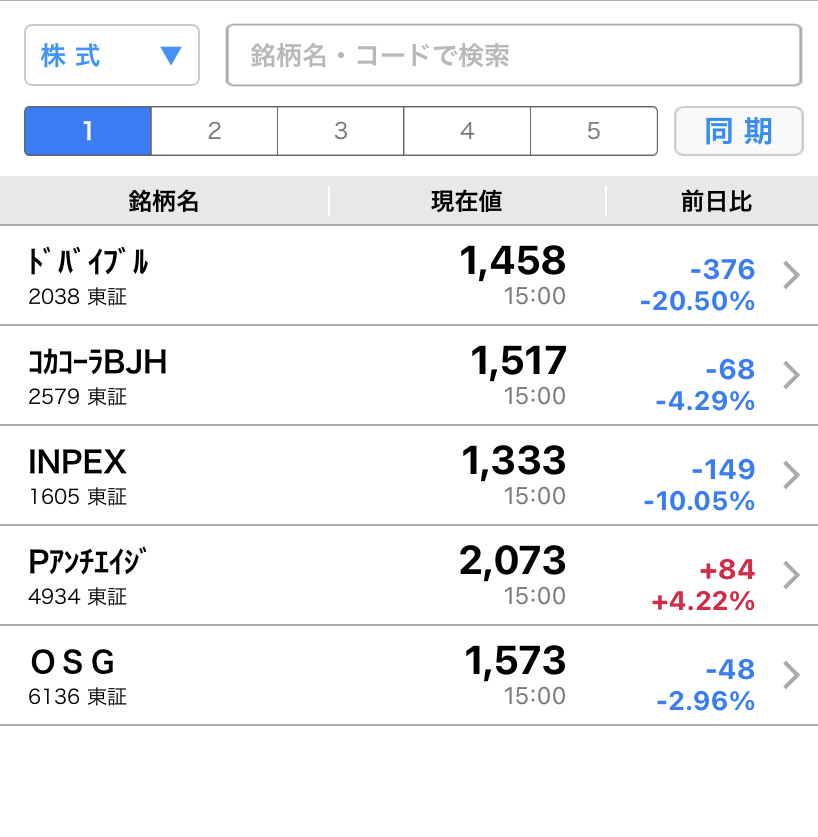818x837 pixels.
Task: Open the ドバイブル 2038 stock row
Action: click(x=409, y=276)
